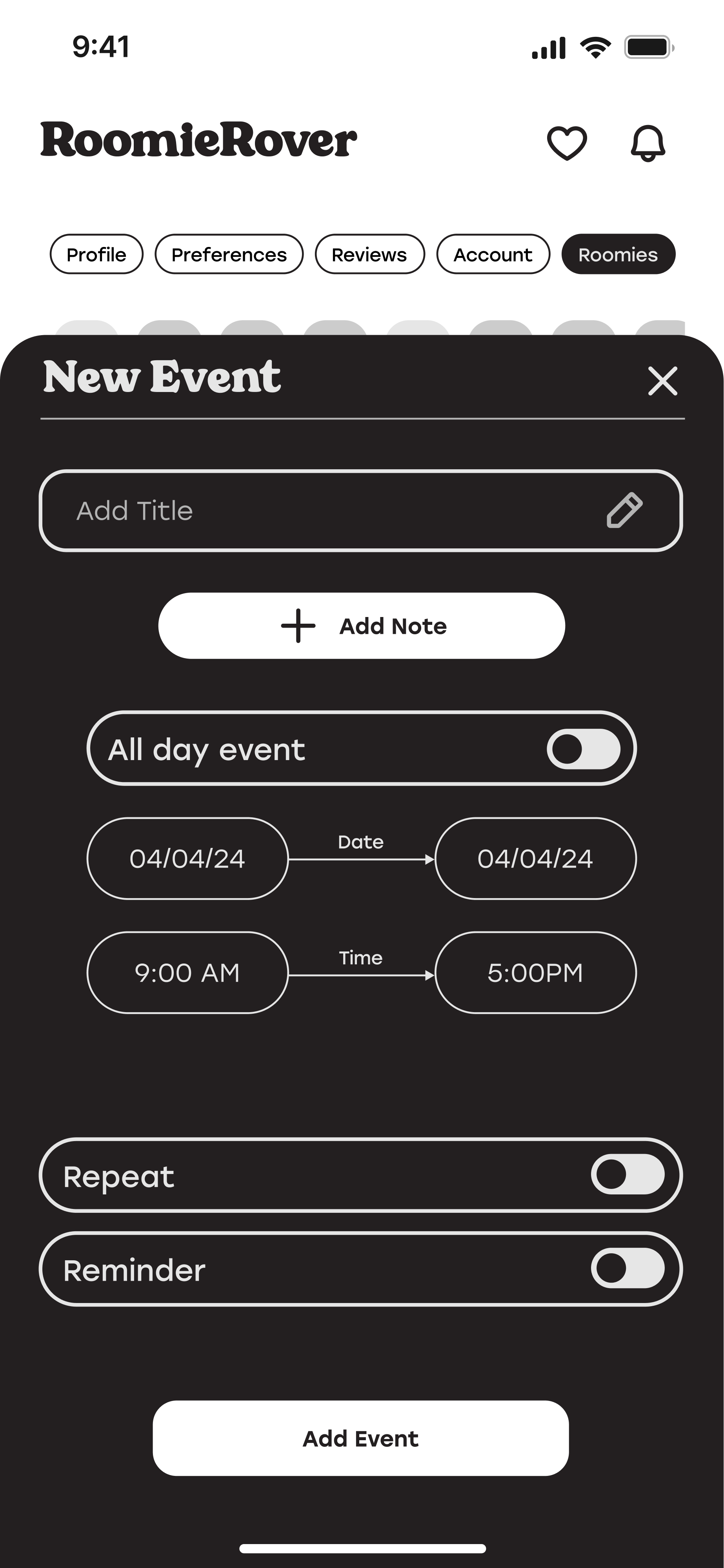Viewport: 724px width, 1568px height.
Task: Tap the Add Event button
Action: coord(360,1438)
